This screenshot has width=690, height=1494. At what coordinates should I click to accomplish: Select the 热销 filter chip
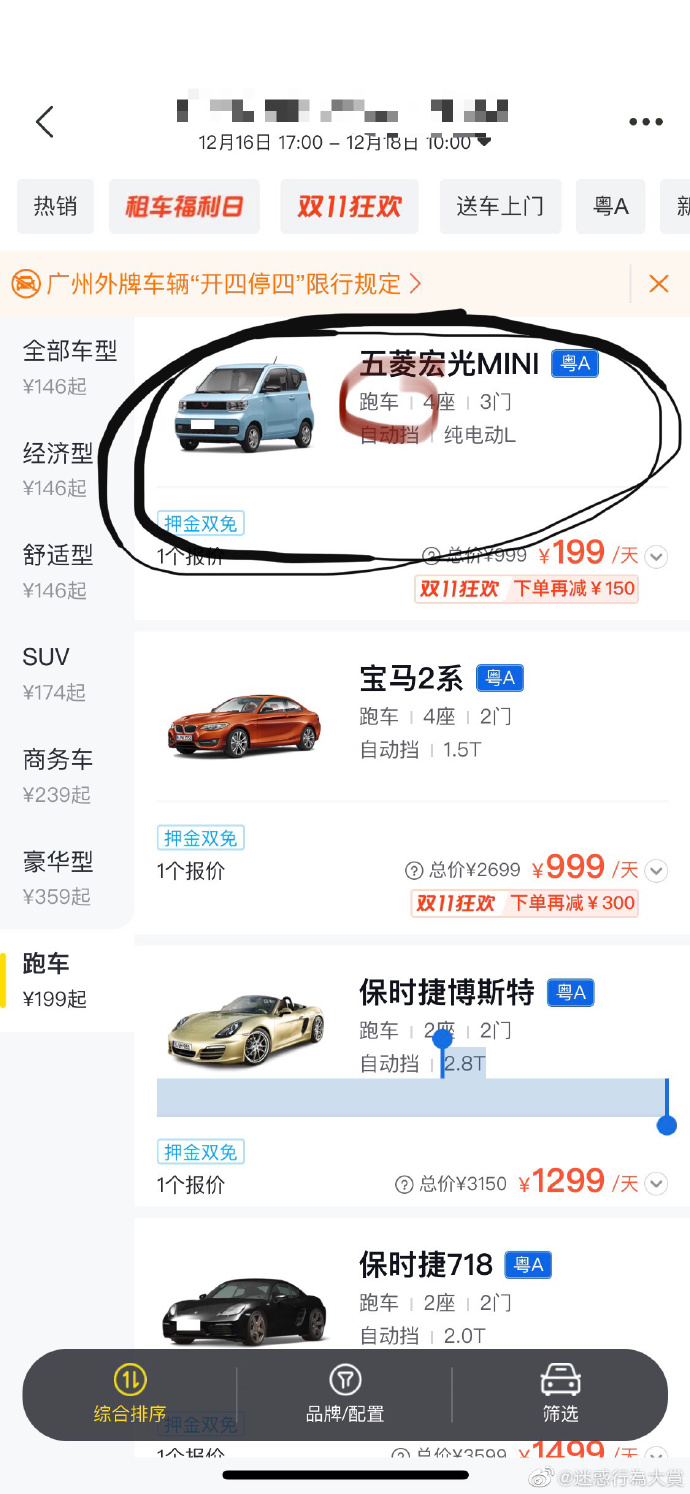pyautogui.click(x=55, y=207)
